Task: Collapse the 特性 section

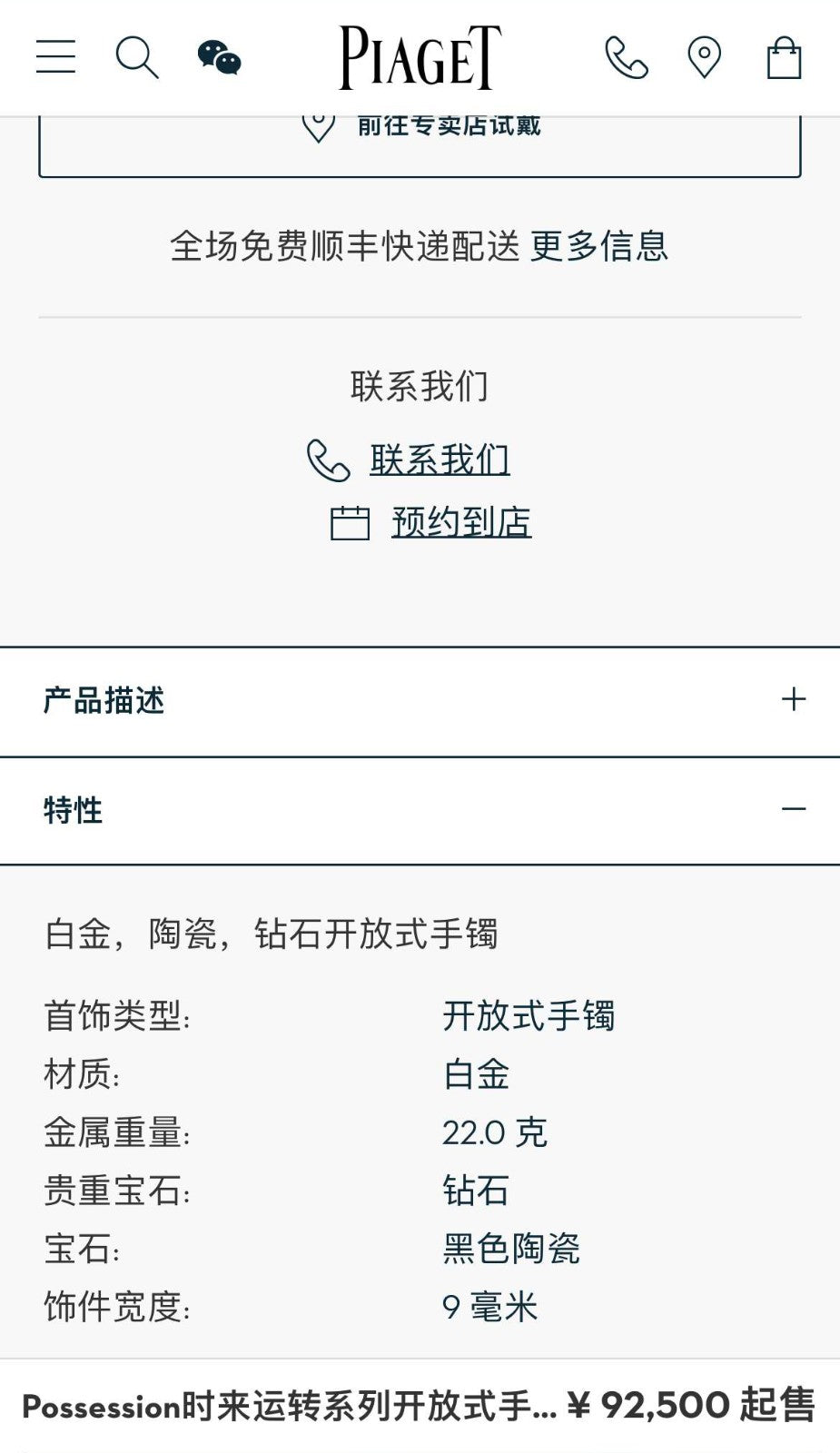Action: pos(420,809)
